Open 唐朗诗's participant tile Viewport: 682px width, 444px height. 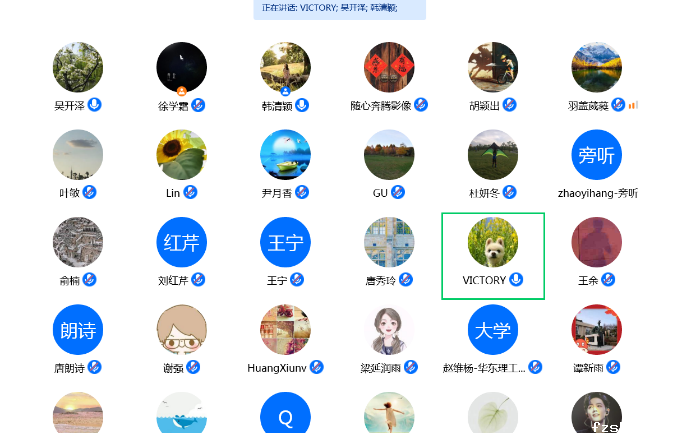(78, 330)
